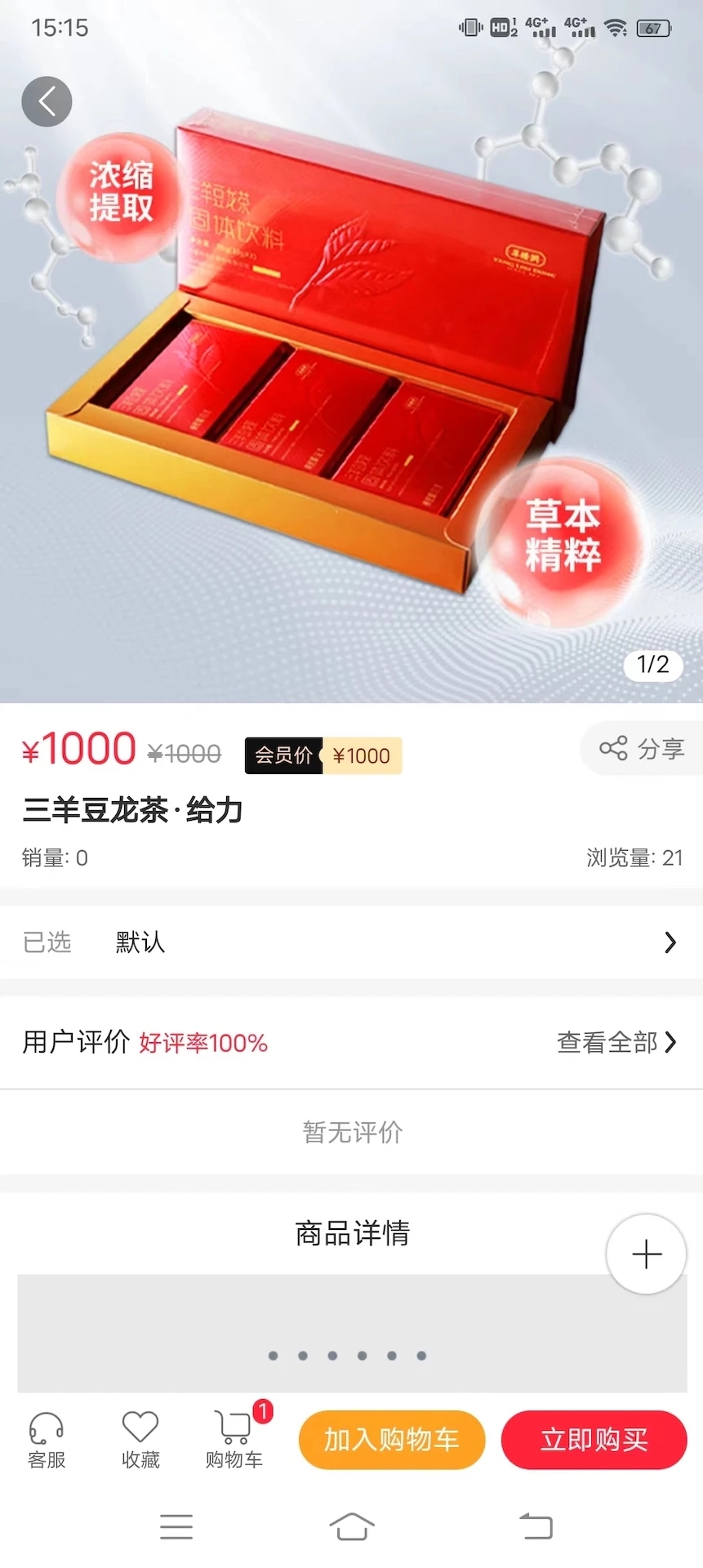Go to the system home screen
703x1568 pixels.
tap(352, 1526)
